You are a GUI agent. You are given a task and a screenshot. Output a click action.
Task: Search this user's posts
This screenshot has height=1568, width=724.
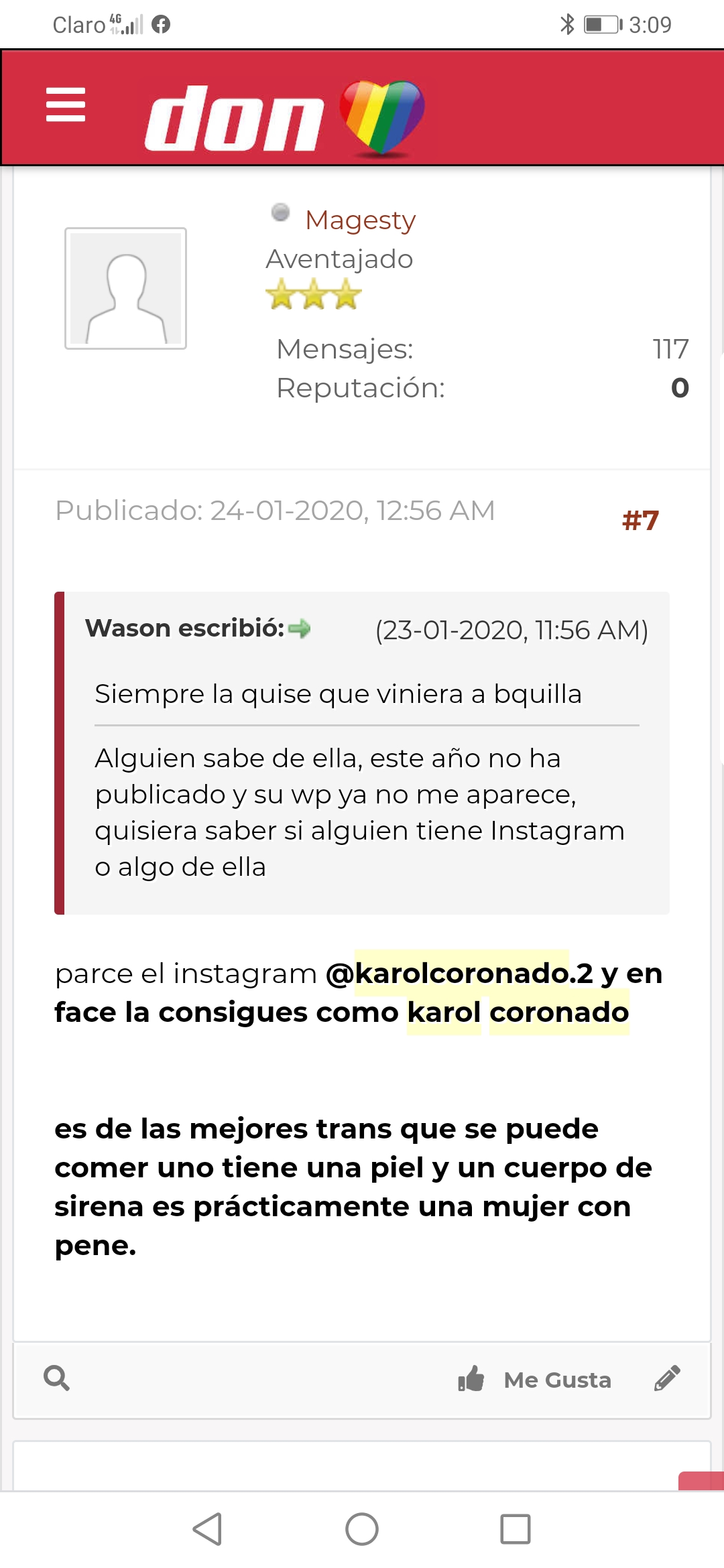pyautogui.click(x=56, y=1379)
